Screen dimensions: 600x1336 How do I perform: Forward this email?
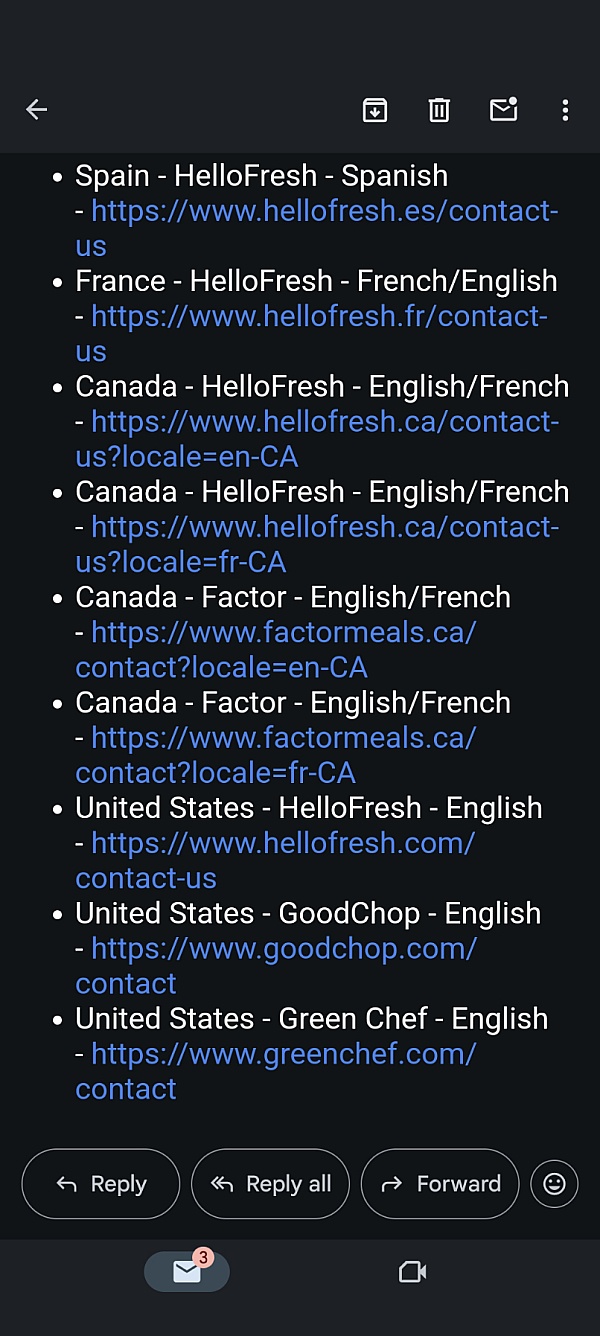(x=440, y=1184)
